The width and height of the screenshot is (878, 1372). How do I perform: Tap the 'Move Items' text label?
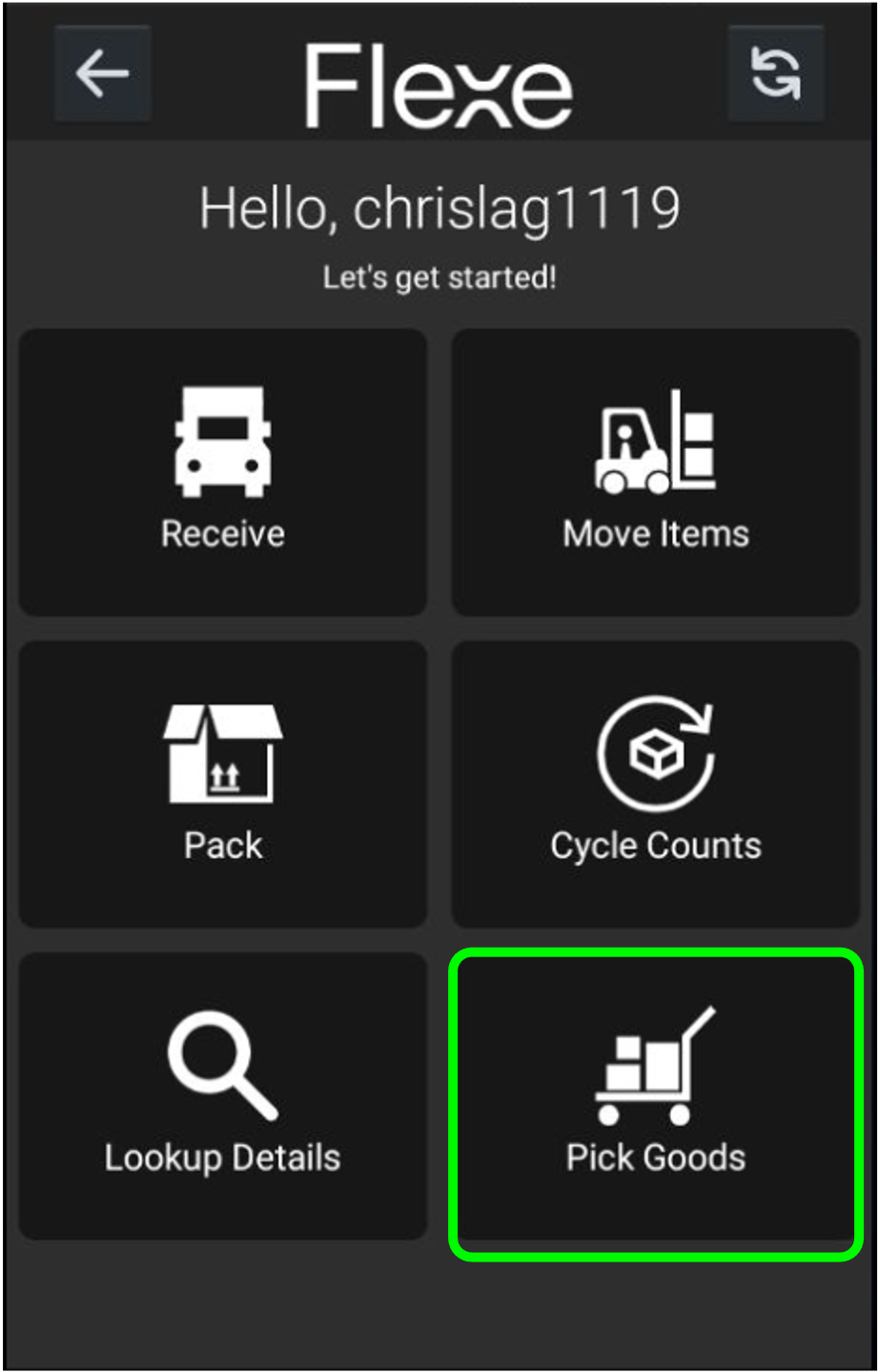click(654, 533)
